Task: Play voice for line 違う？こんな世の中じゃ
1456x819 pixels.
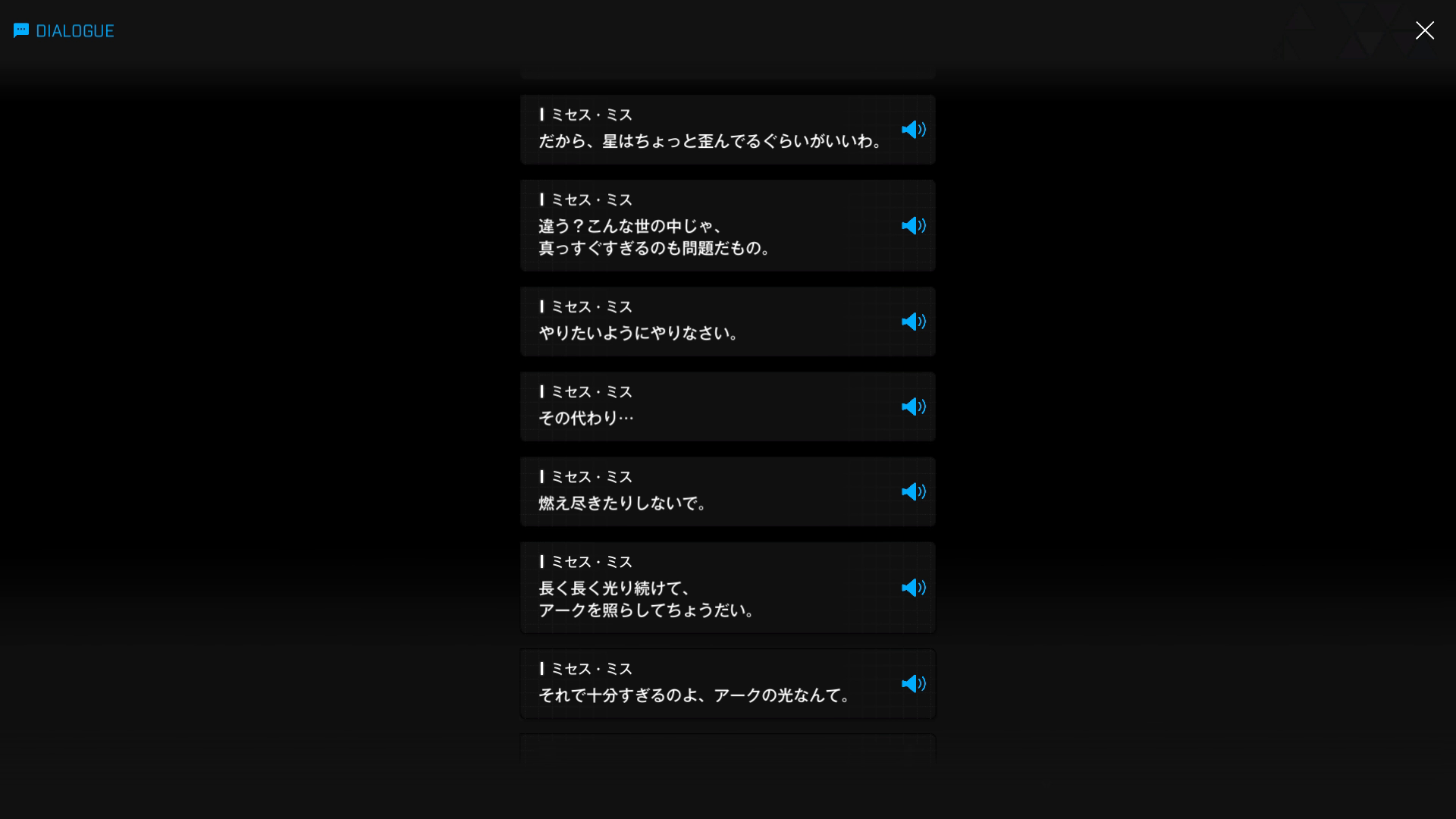Action: (x=913, y=226)
